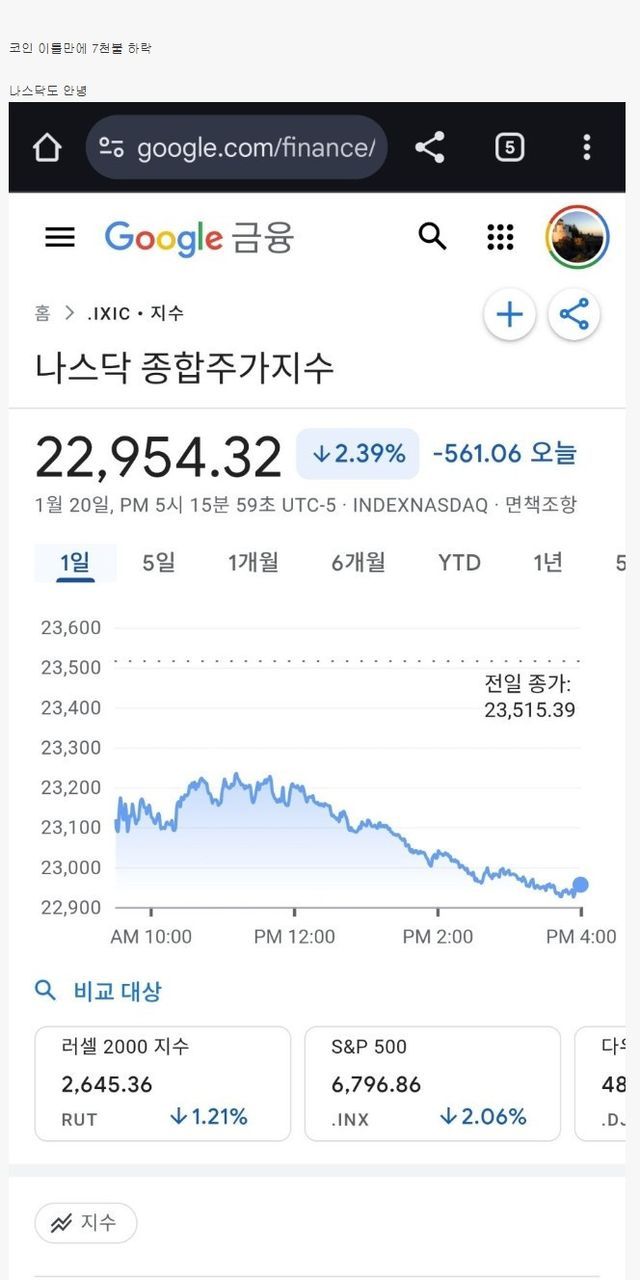640x1280 pixels.
Task: Open the S&P 500 card
Action: coord(432,1083)
